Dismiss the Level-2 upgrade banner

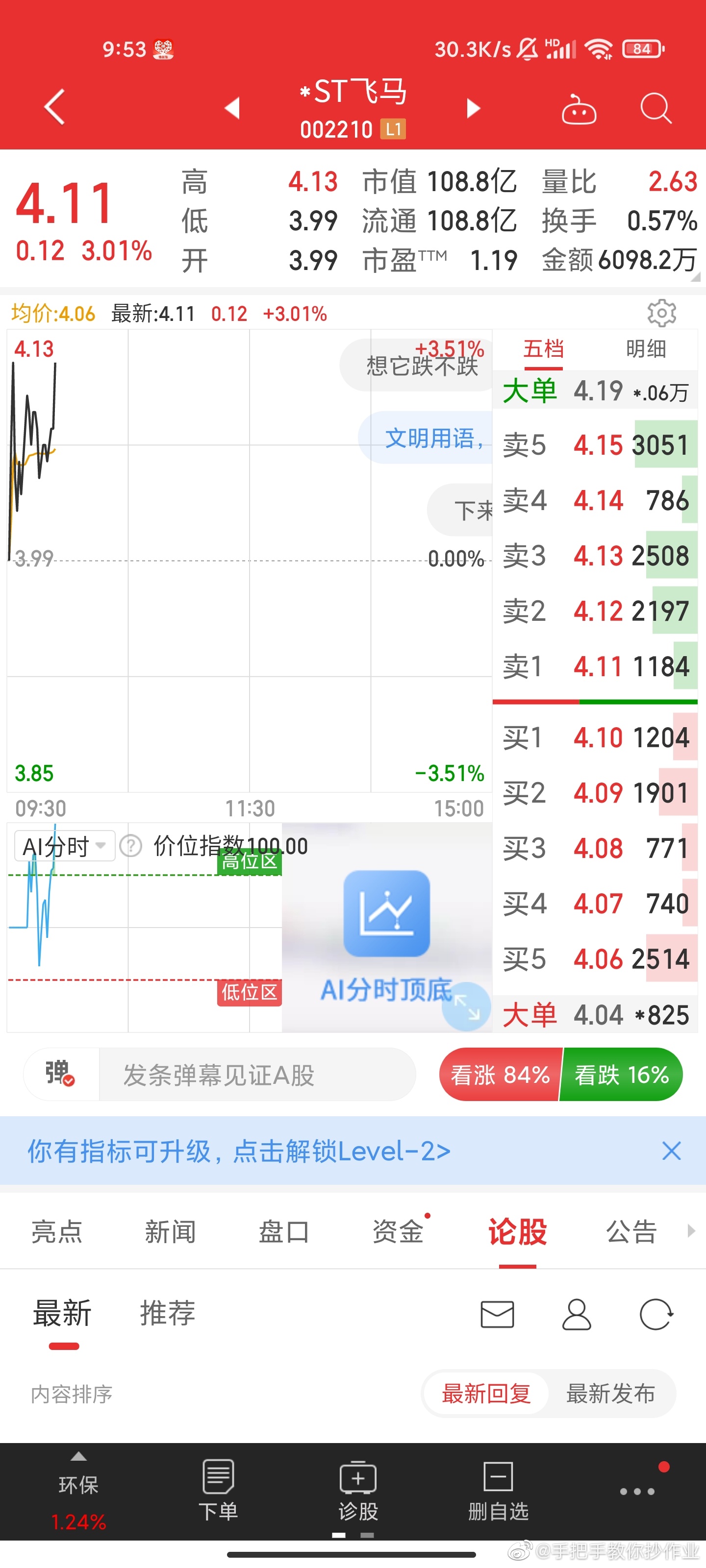671,1151
